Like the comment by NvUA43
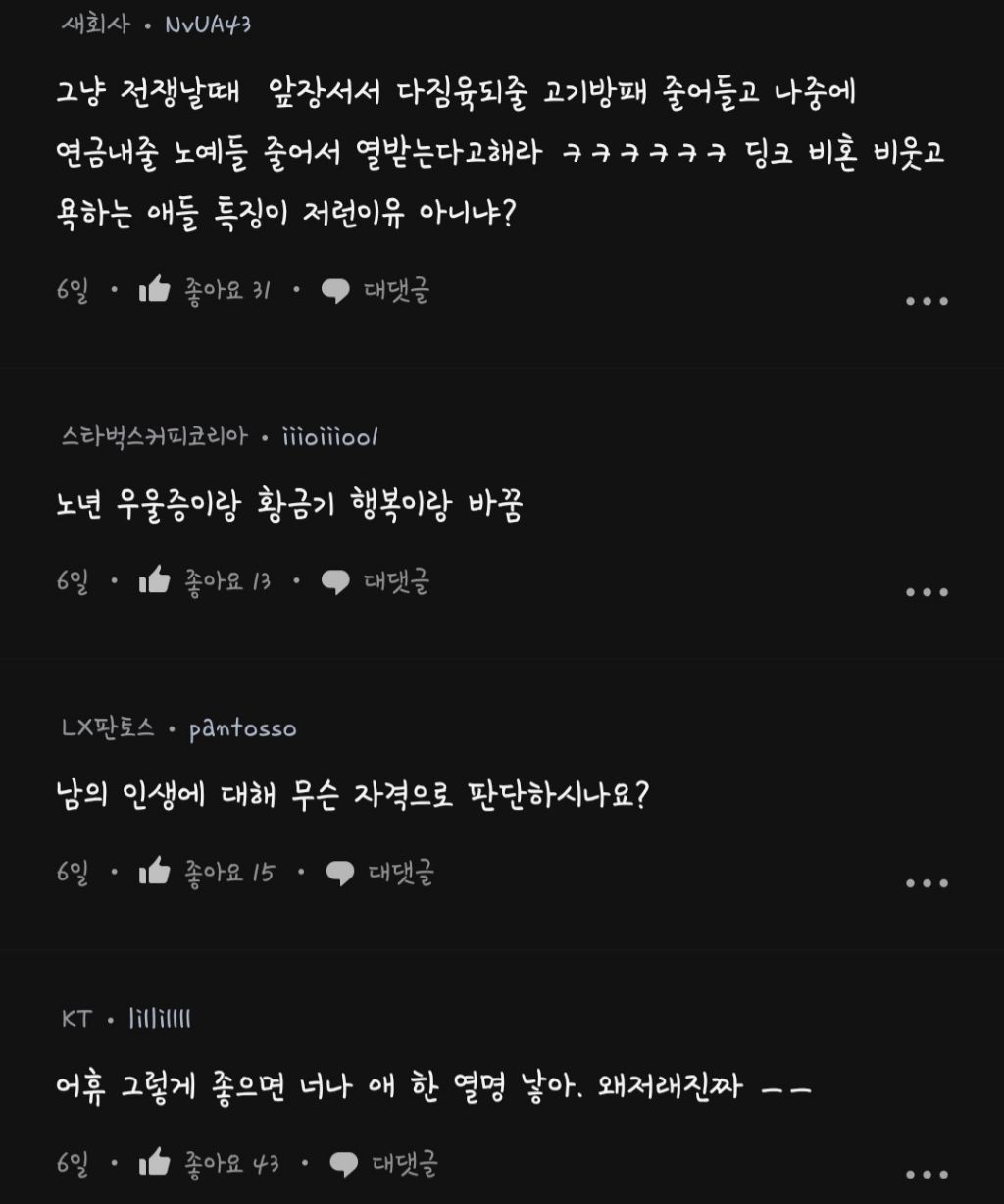 [155, 290]
